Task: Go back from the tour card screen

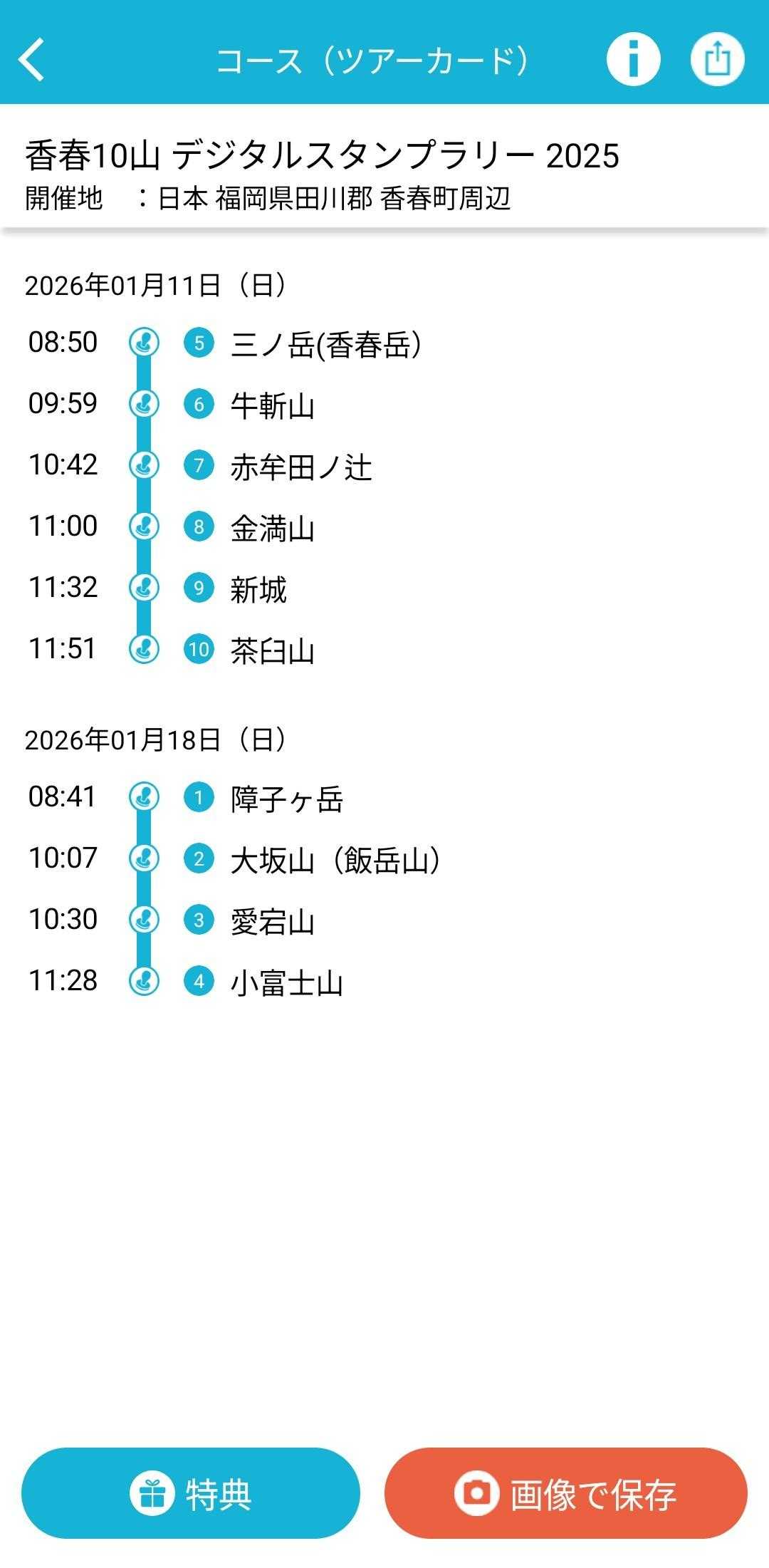Action: tap(32, 59)
